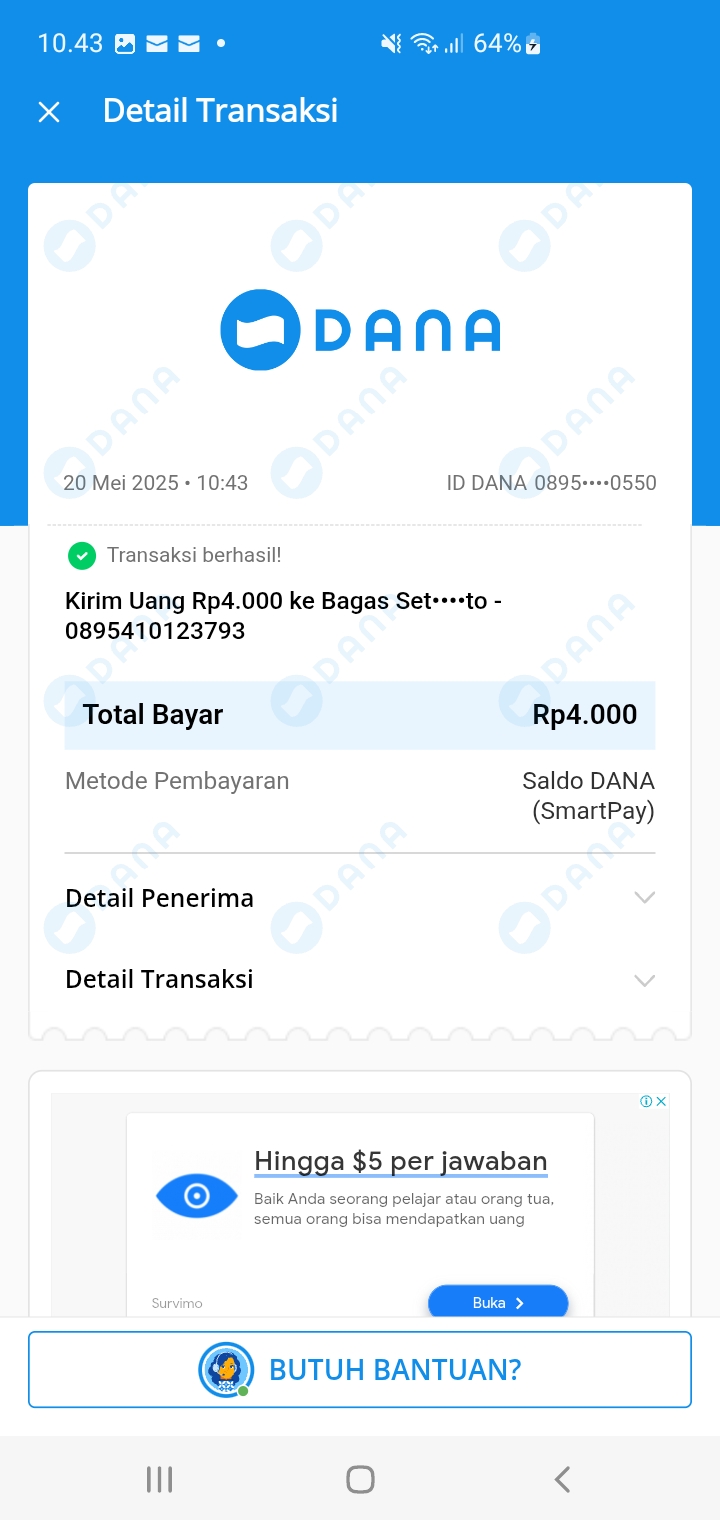Tap the Buka button in the Survimo ad
This screenshot has width=720, height=1520.
pyautogui.click(x=497, y=1302)
